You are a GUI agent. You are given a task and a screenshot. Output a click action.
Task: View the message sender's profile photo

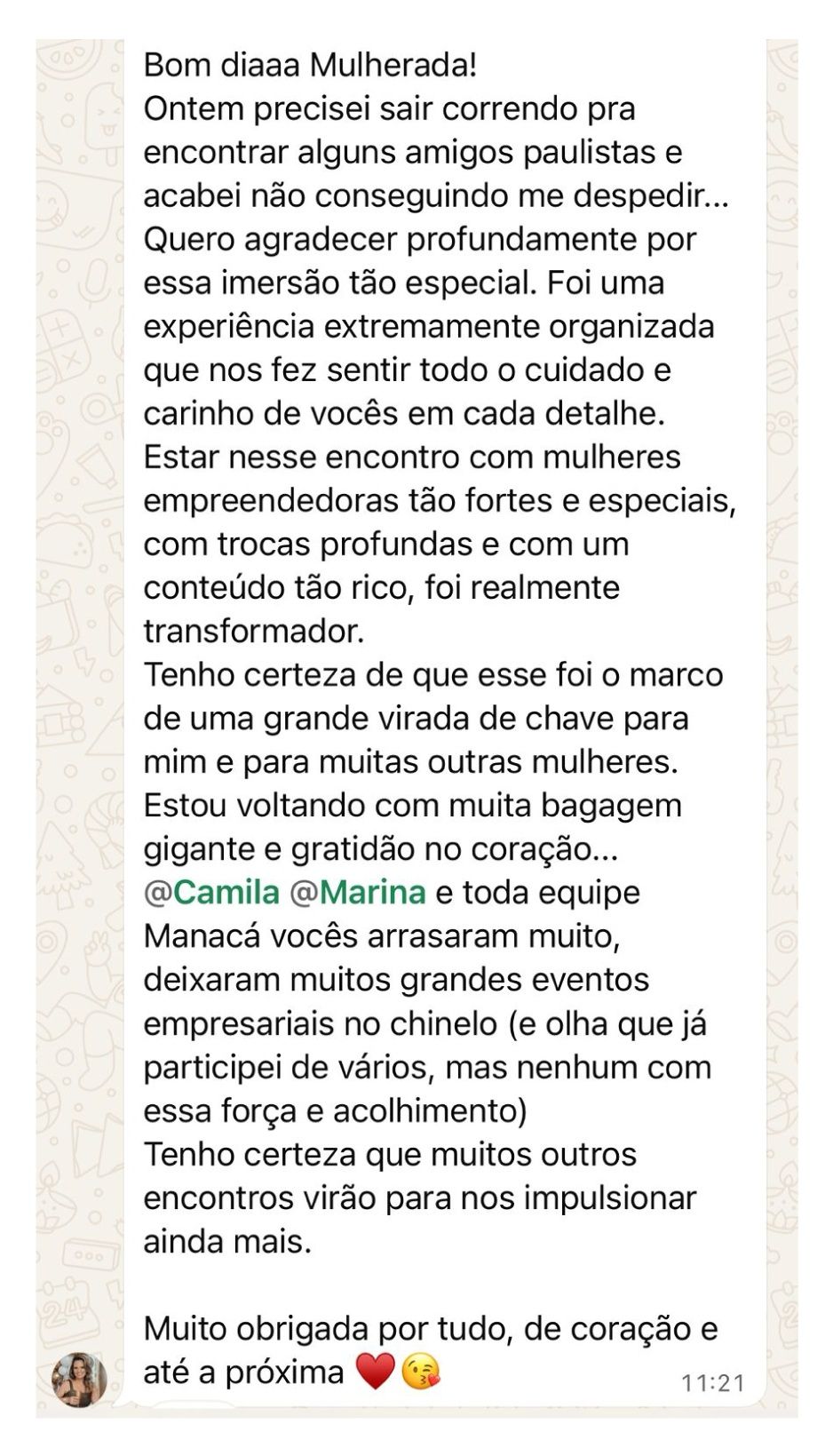pos(80,1380)
